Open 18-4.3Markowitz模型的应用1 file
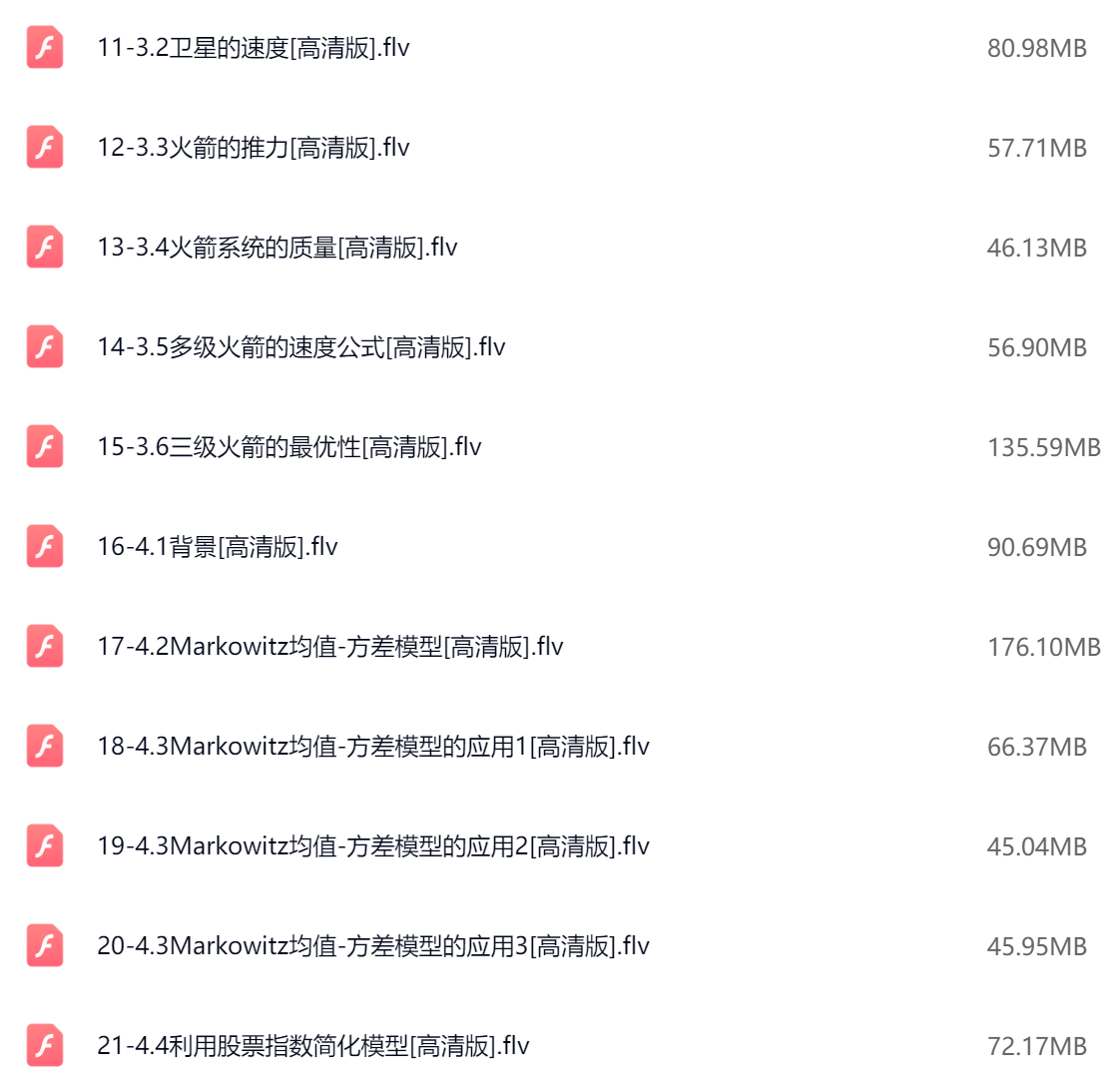1113x1092 pixels. 372,747
